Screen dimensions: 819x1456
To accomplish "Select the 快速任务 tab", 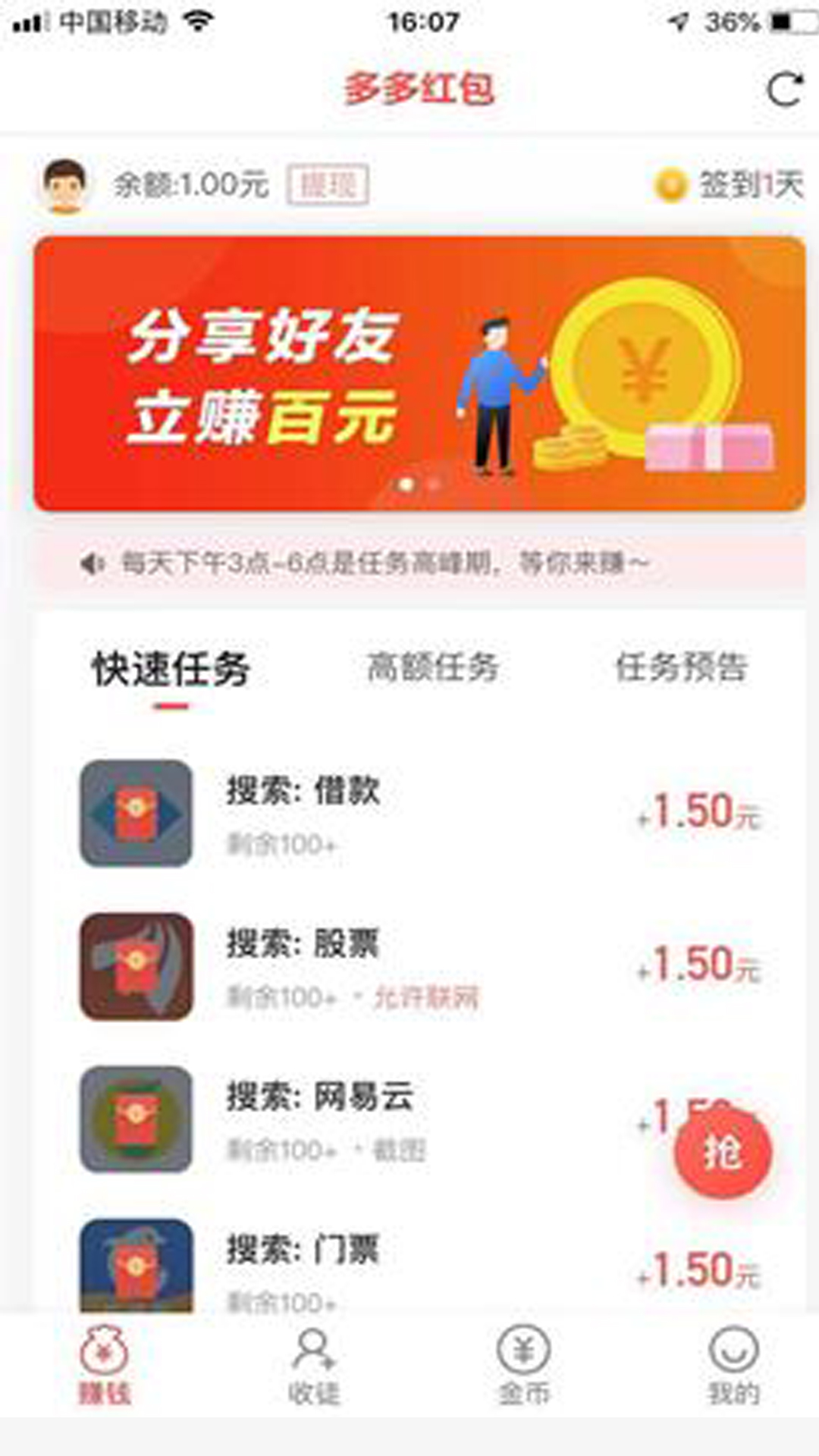I will click(171, 670).
